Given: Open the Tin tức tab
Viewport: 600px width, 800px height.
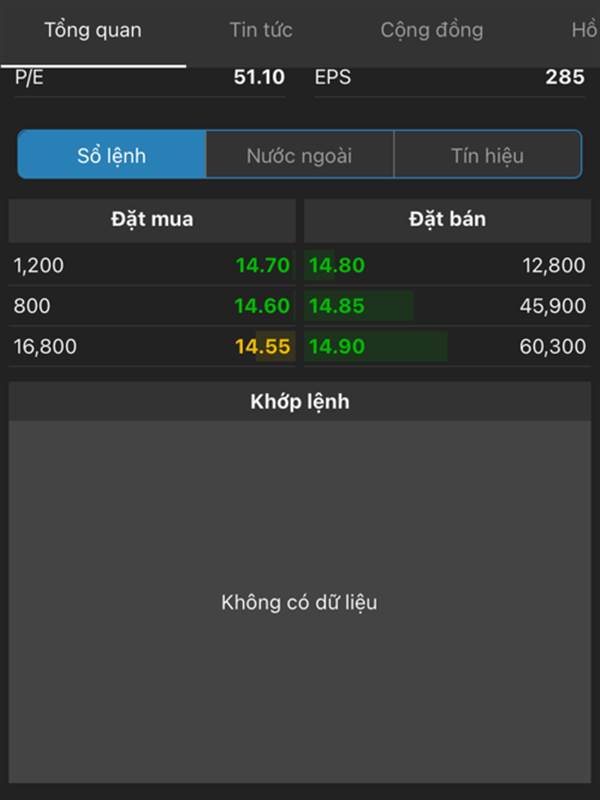Looking at the screenshot, I should [x=261, y=30].
